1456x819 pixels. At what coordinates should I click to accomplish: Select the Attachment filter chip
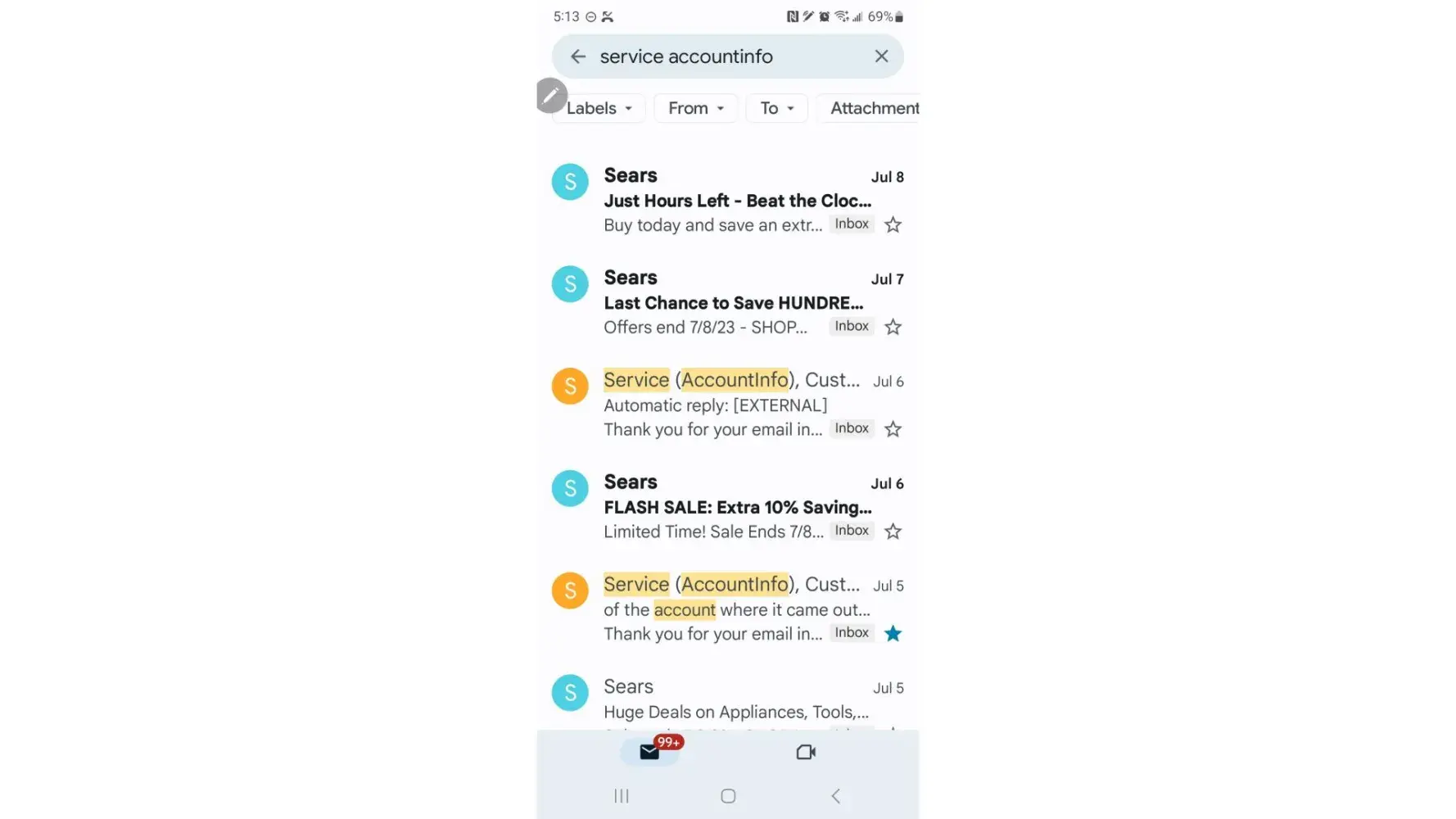pyautogui.click(x=873, y=108)
